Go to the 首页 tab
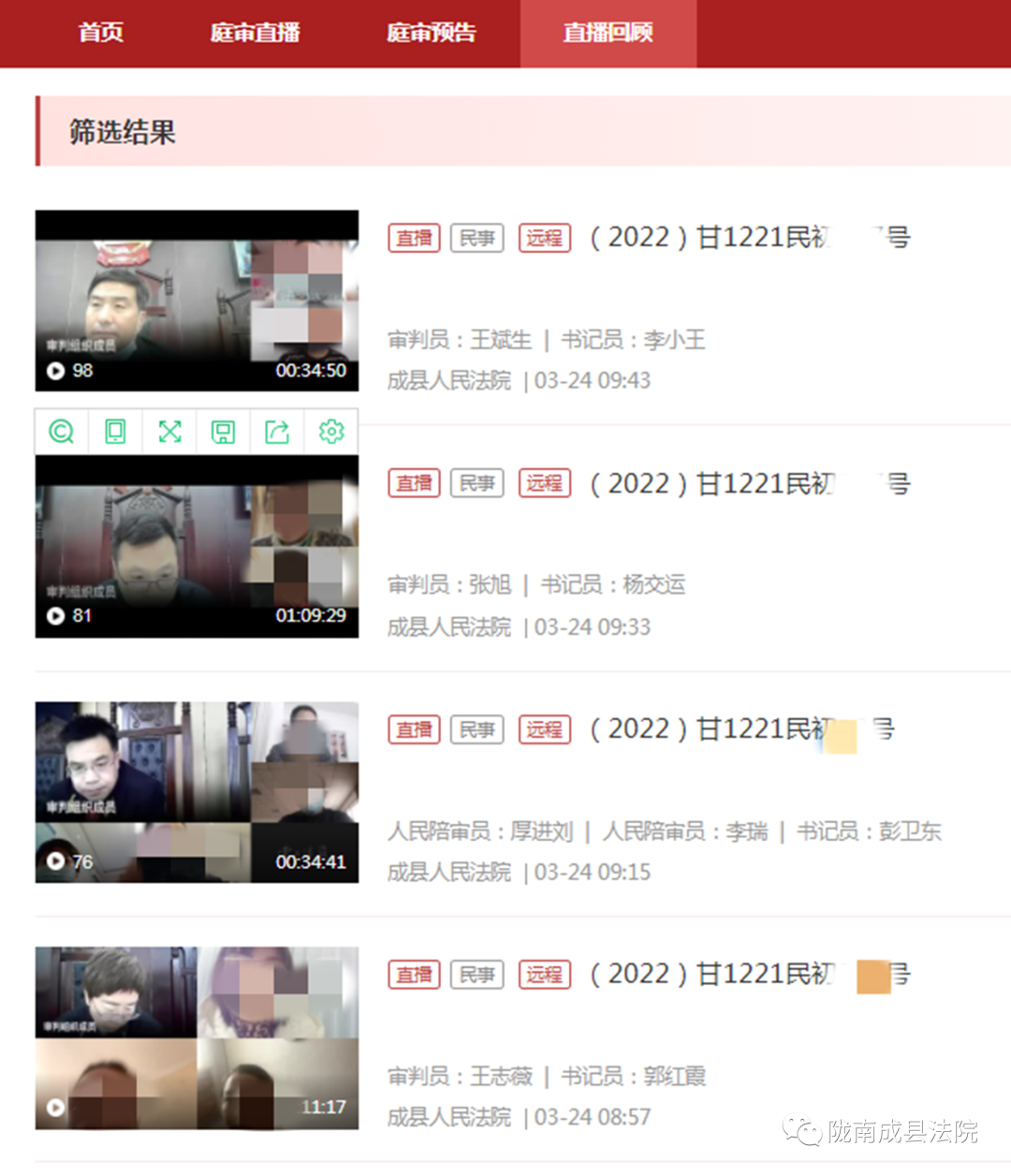Image resolution: width=1011 pixels, height=1176 pixels. pos(101,33)
